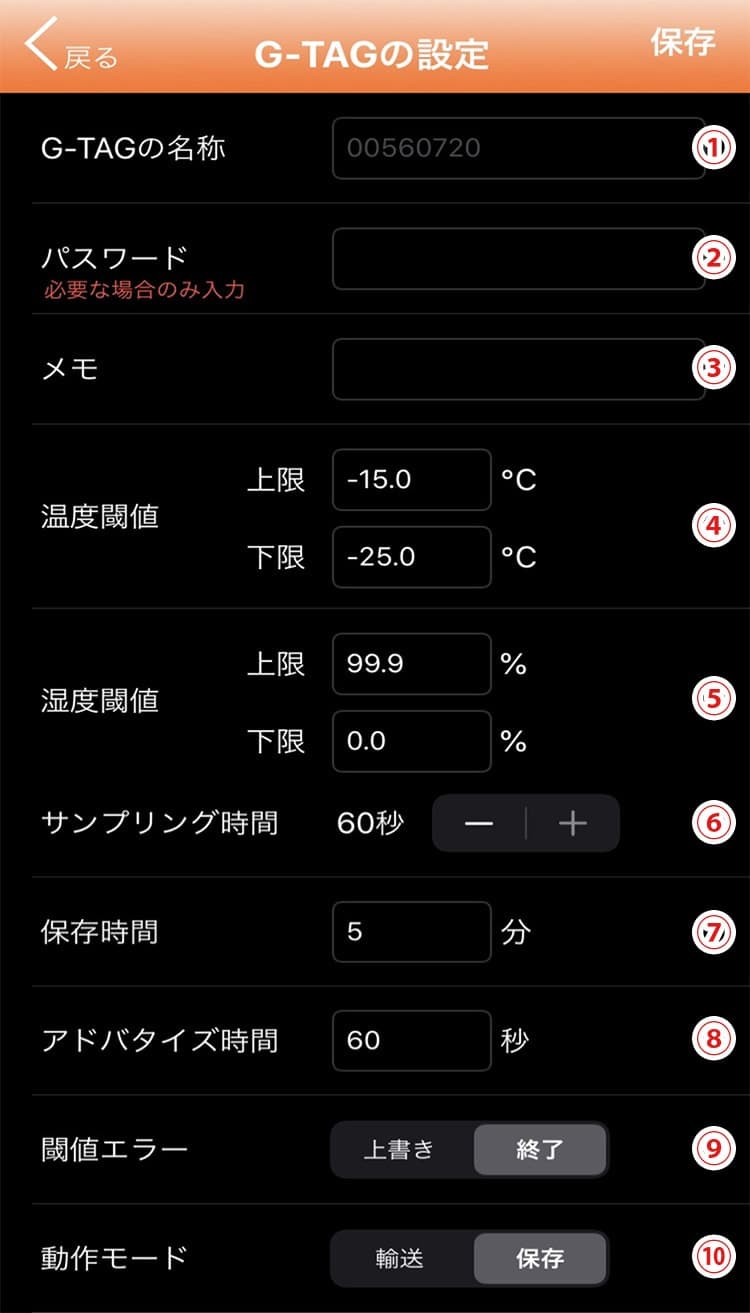Decrease サンプリング時間 with the minus button
Screen dimensions: 750x1313
479,823
